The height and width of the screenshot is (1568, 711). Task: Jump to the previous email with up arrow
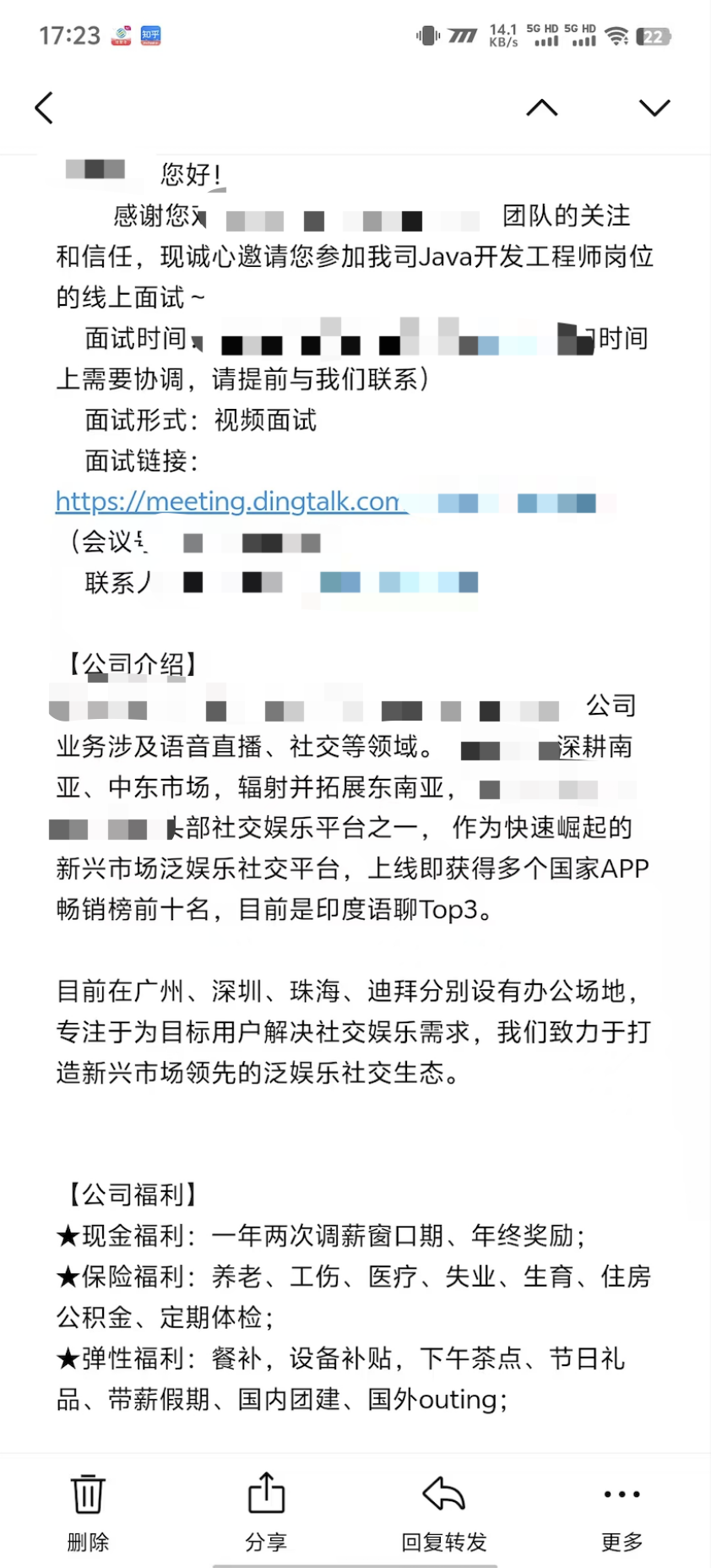click(x=542, y=108)
